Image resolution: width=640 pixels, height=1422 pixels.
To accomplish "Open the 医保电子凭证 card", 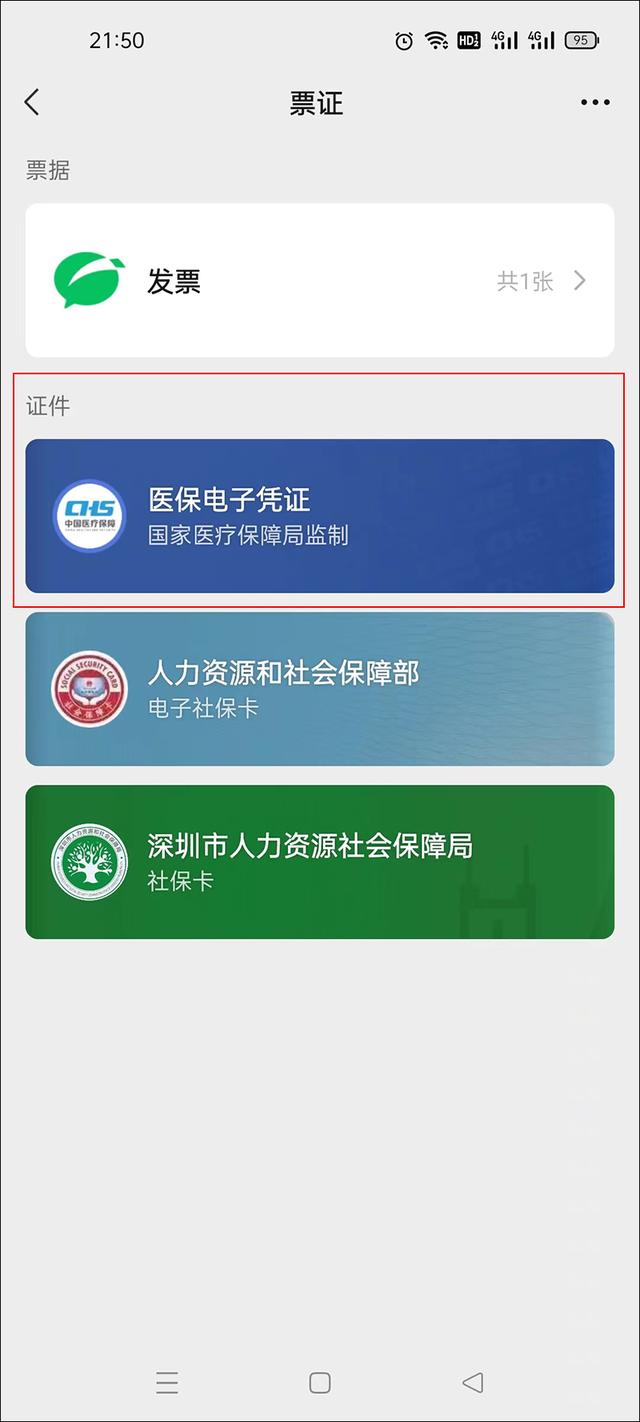I will [320, 516].
